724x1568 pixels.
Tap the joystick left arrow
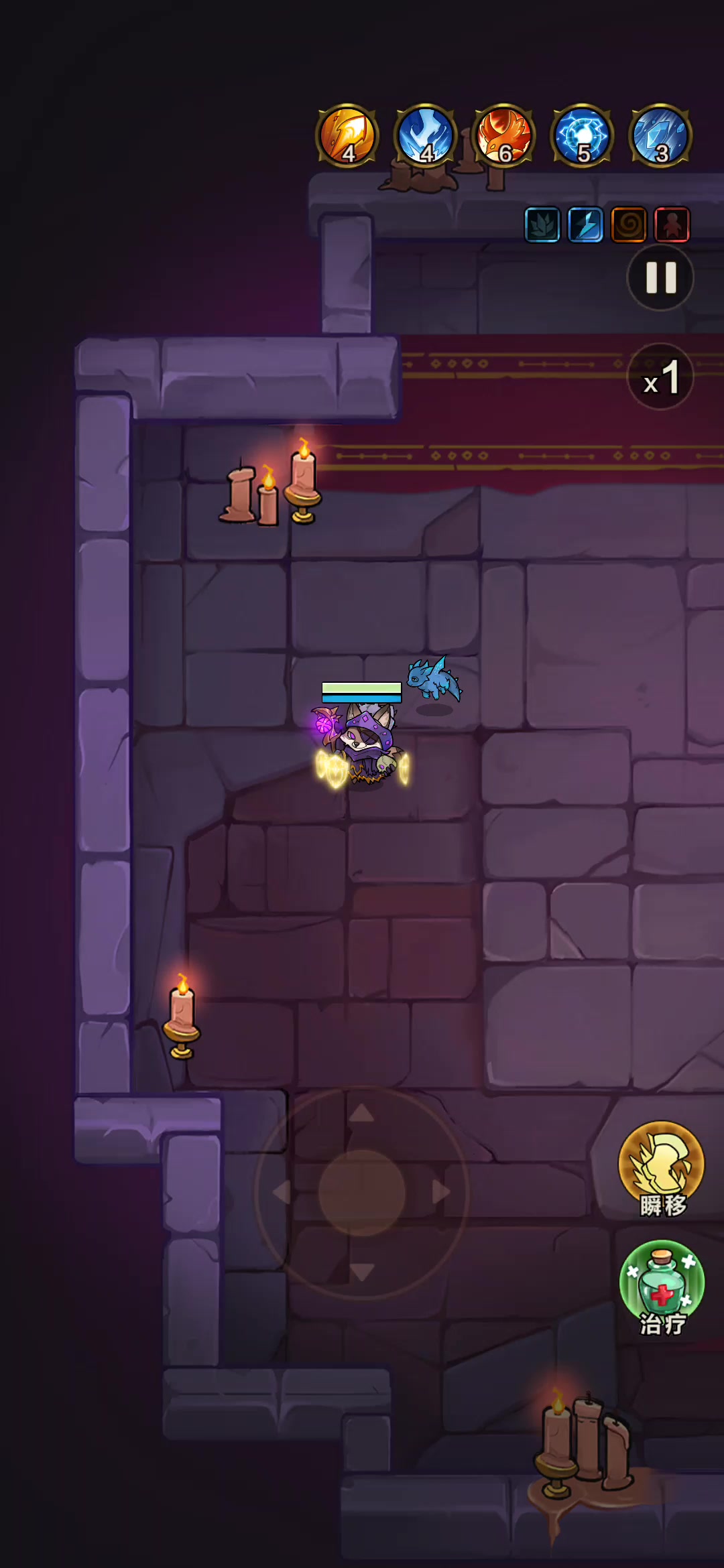pos(282,1192)
